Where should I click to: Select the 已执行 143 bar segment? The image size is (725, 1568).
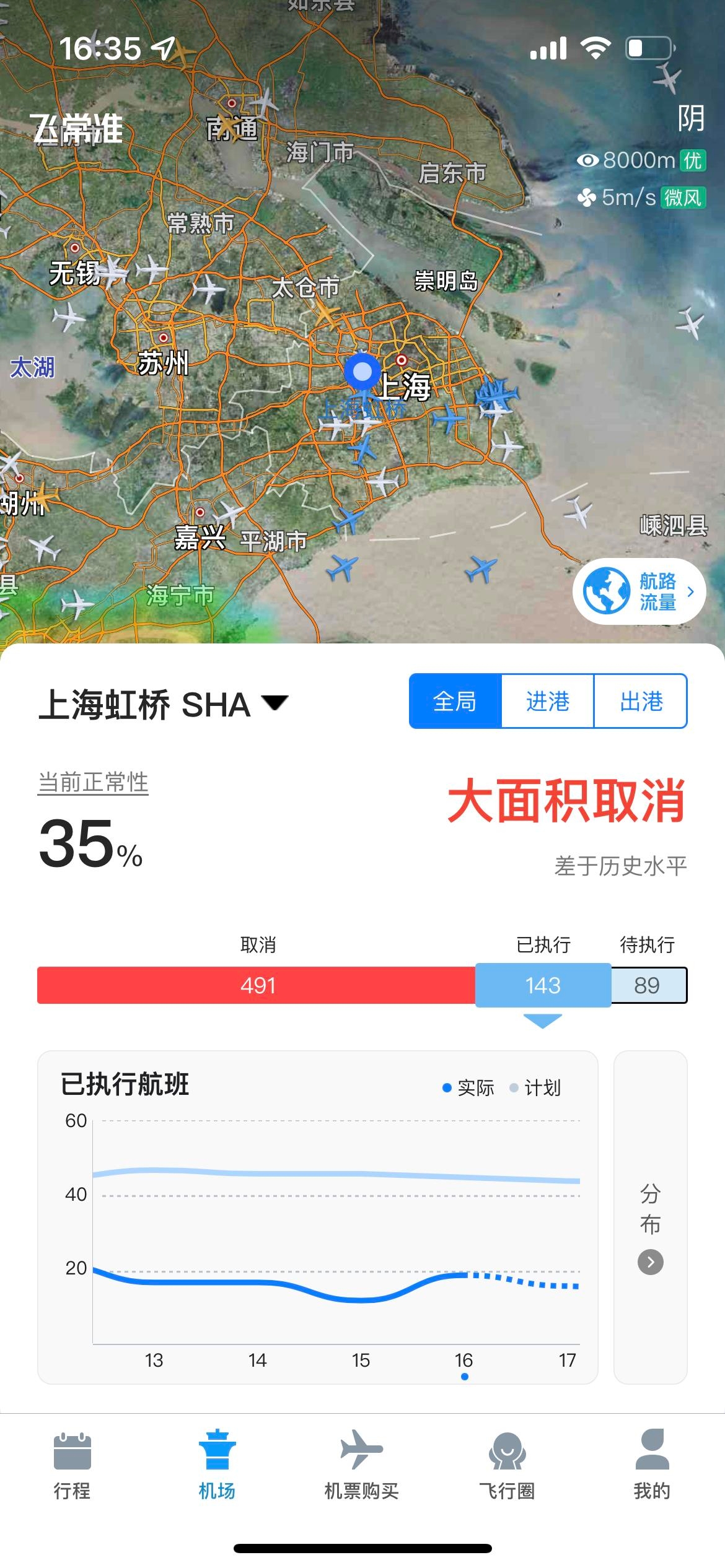(x=543, y=985)
